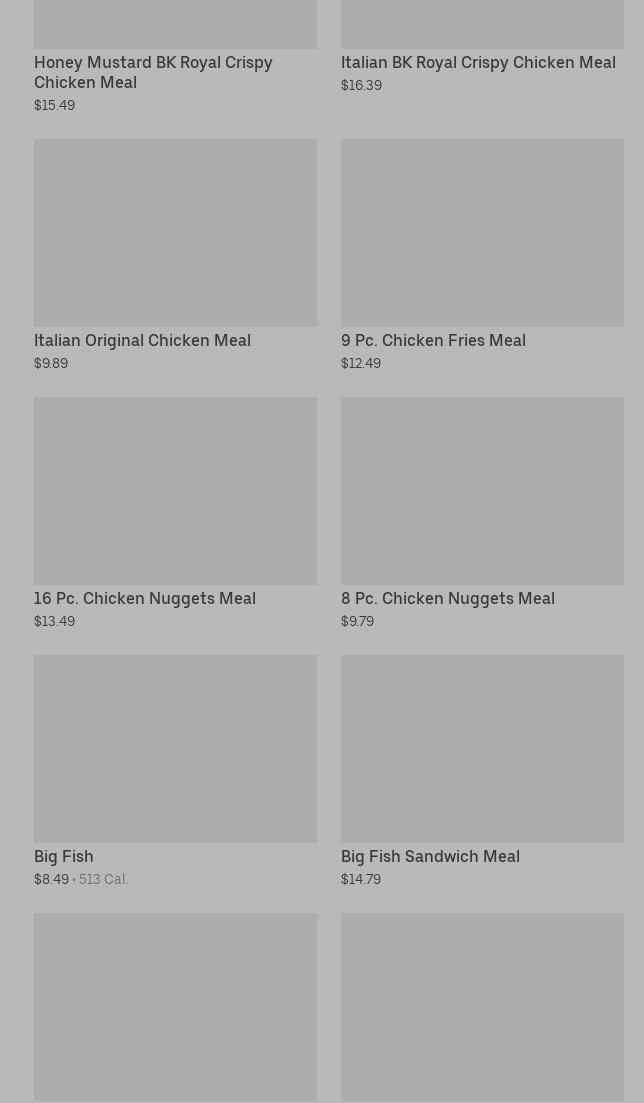The image size is (644, 1103).
Task: Open the Italian Original Chicken Meal item
Action: coord(175,255)
